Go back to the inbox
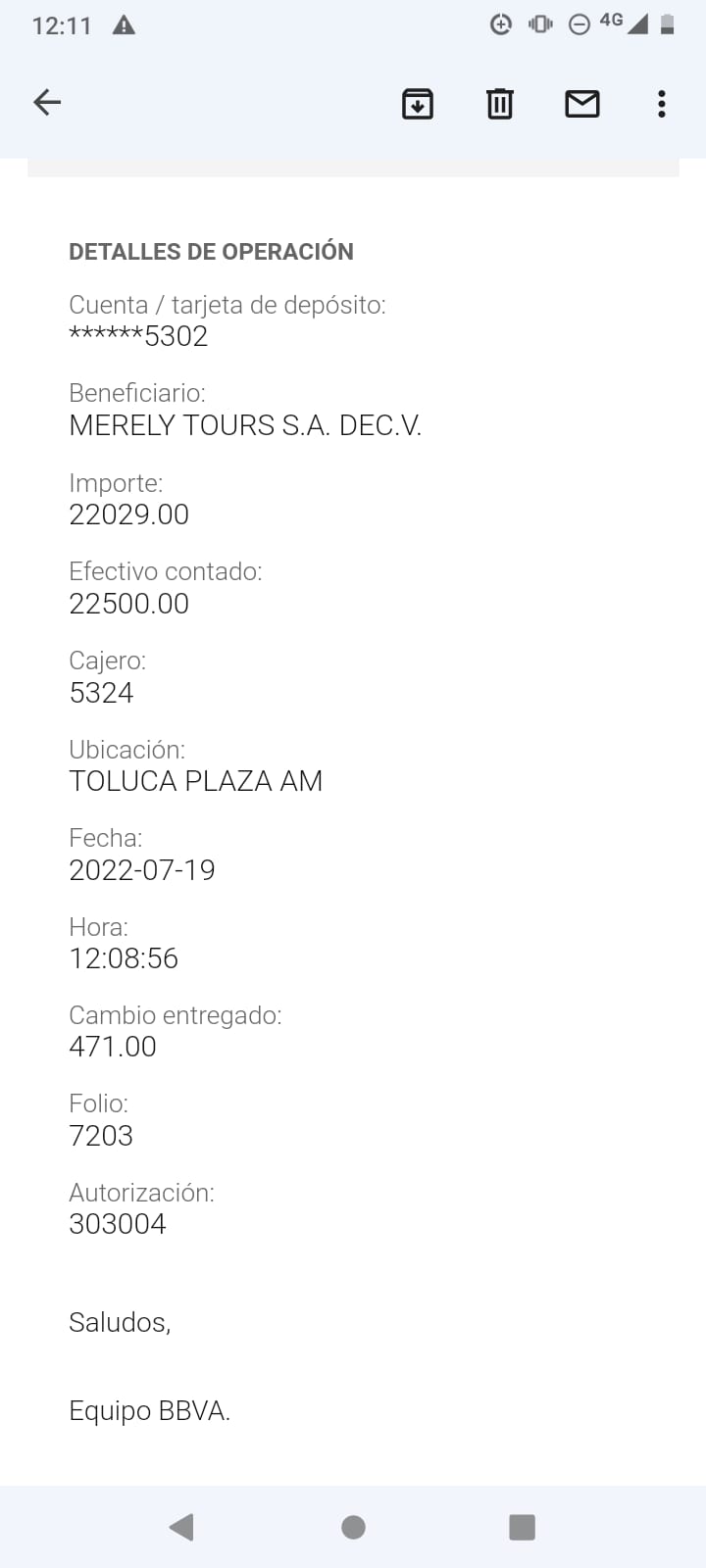The height and width of the screenshot is (1568, 706). 47,102
